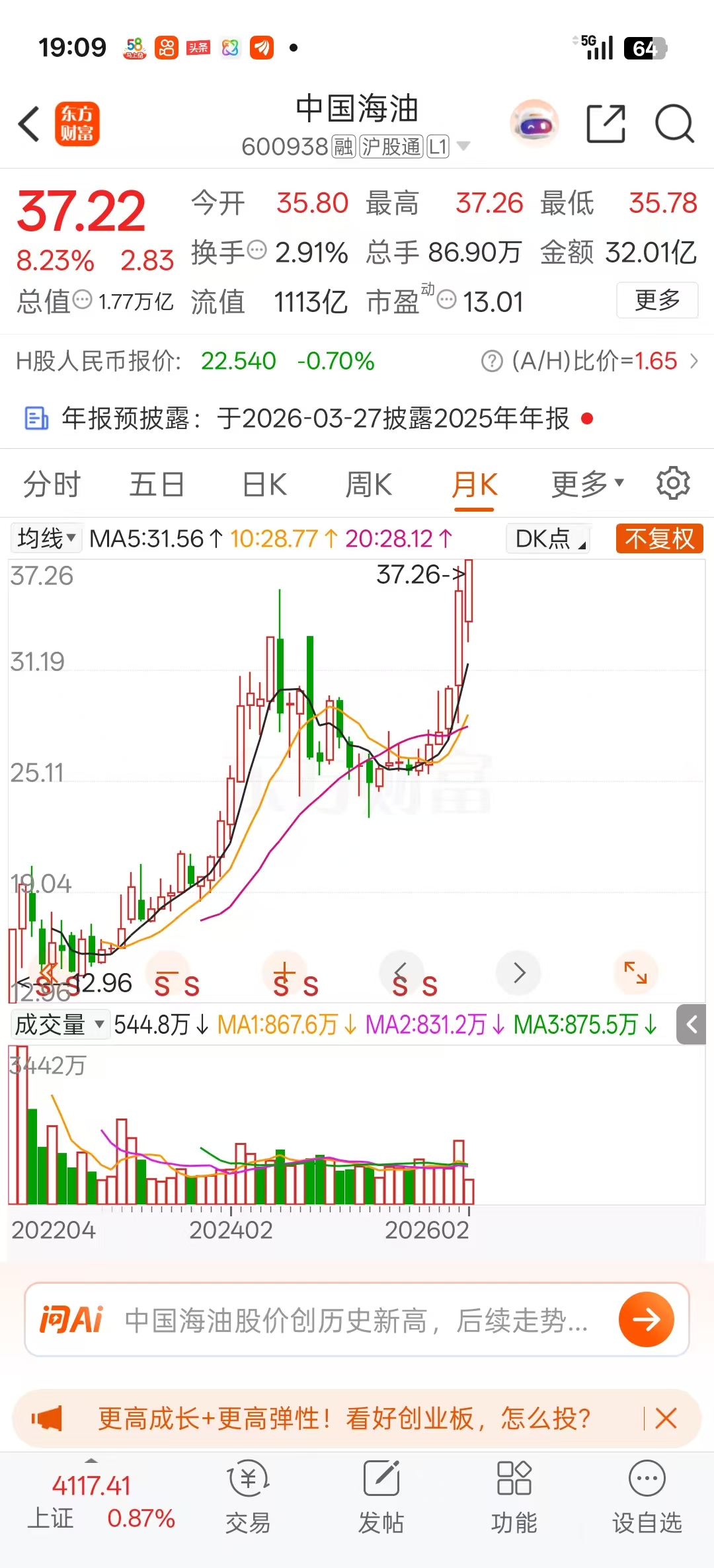Viewport: 714px width, 1568px height.
Task: Switch to the 分时 chart tab
Action: (52, 485)
